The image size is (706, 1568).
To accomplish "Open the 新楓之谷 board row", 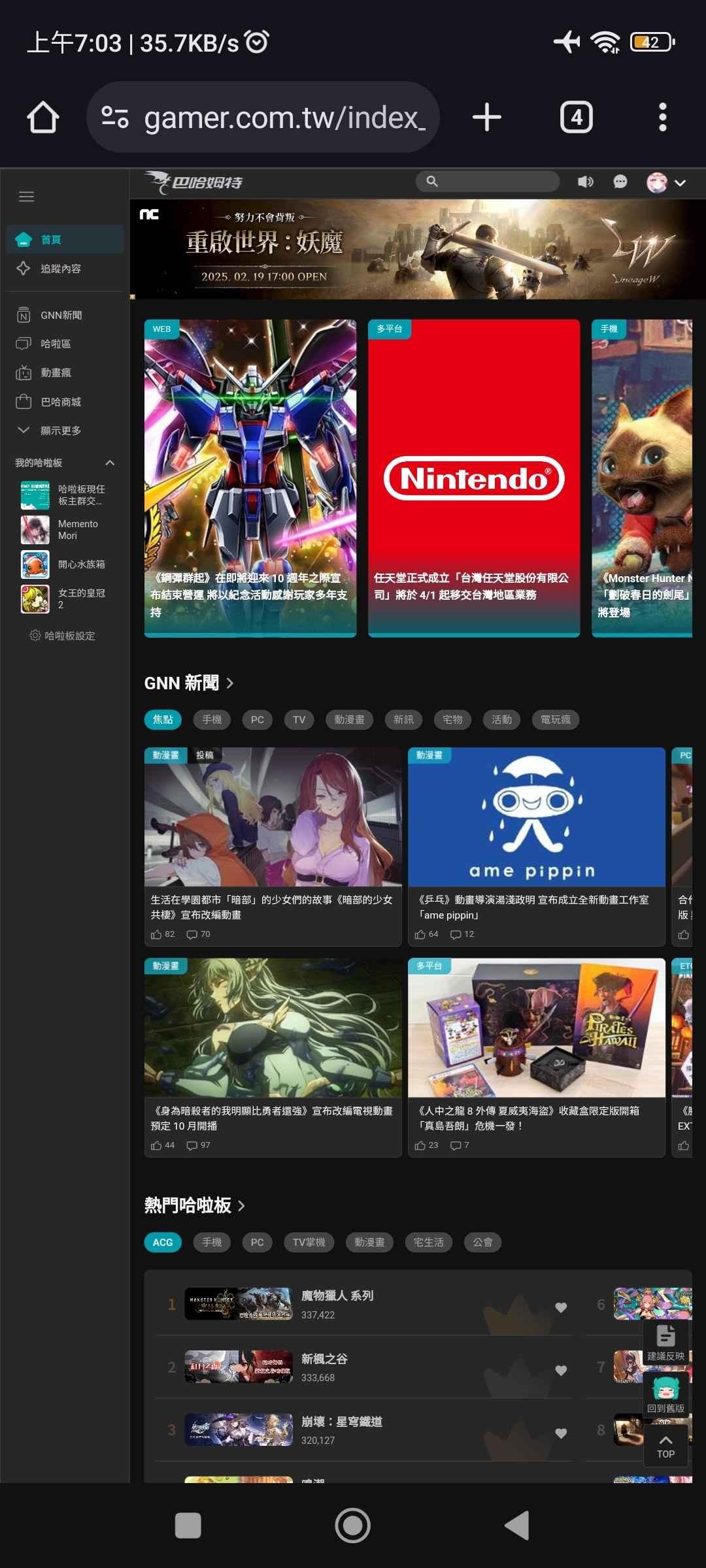I will coord(363,1367).
